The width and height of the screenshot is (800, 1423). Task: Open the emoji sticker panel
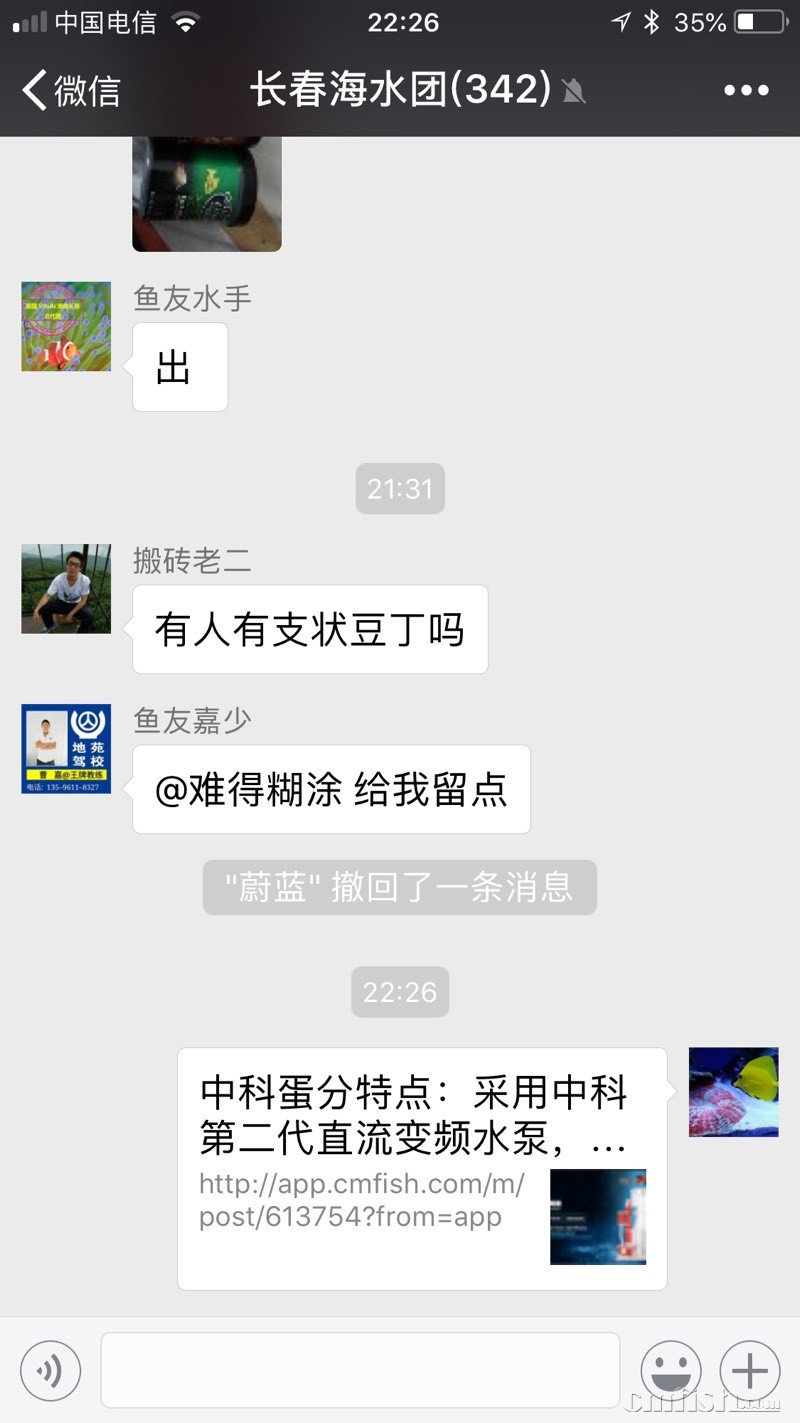pyautogui.click(x=670, y=1370)
